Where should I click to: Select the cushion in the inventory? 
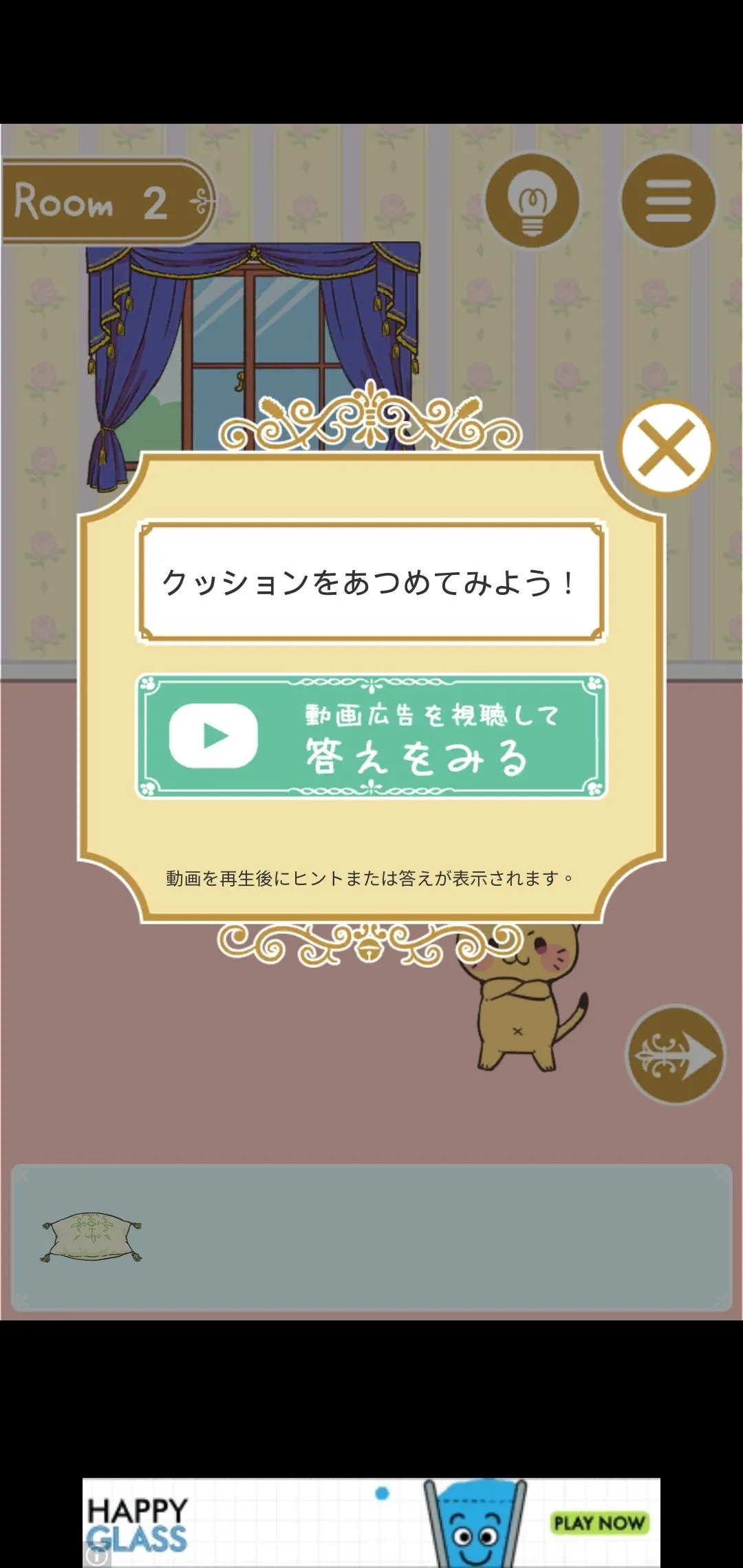[x=91, y=1237]
